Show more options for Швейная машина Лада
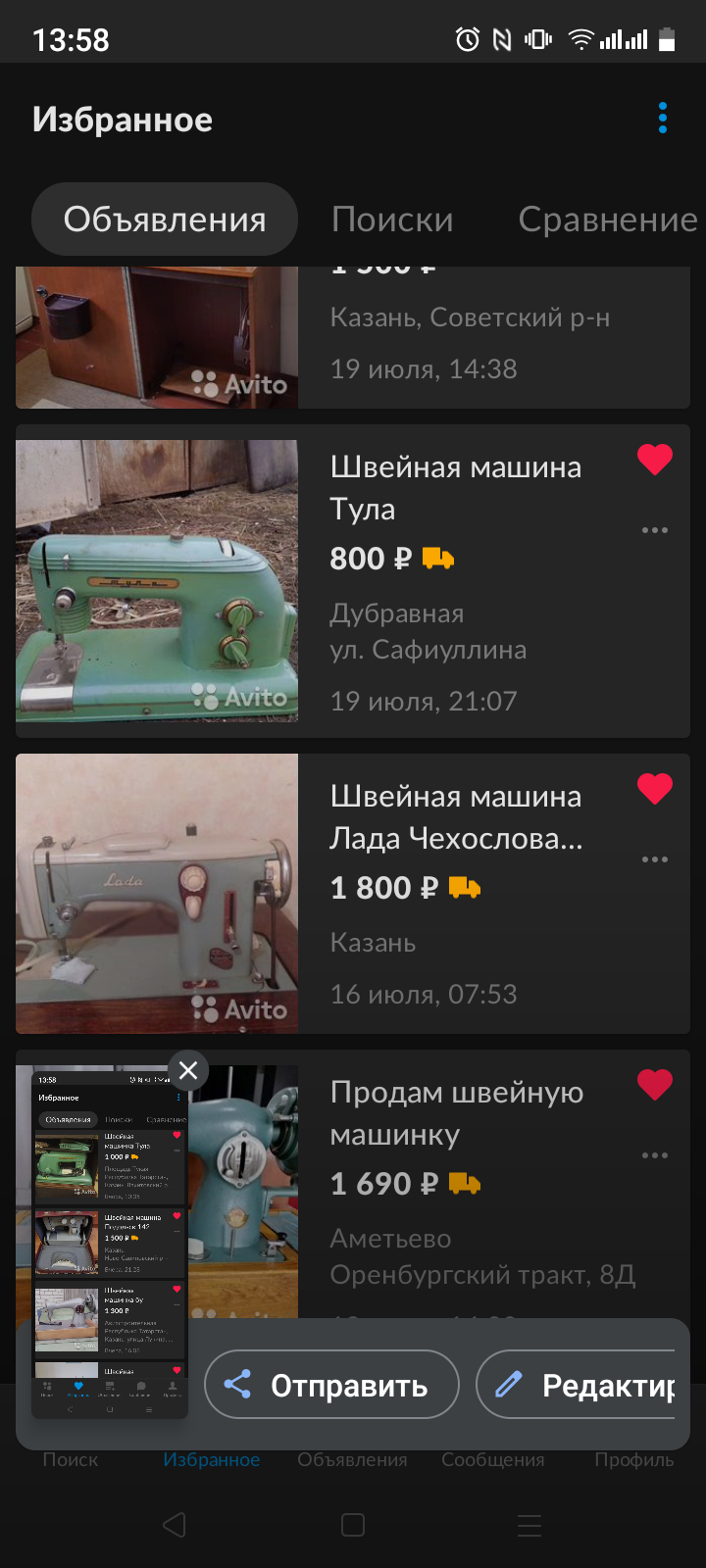Screen dimensions: 706x1568 click(x=655, y=859)
